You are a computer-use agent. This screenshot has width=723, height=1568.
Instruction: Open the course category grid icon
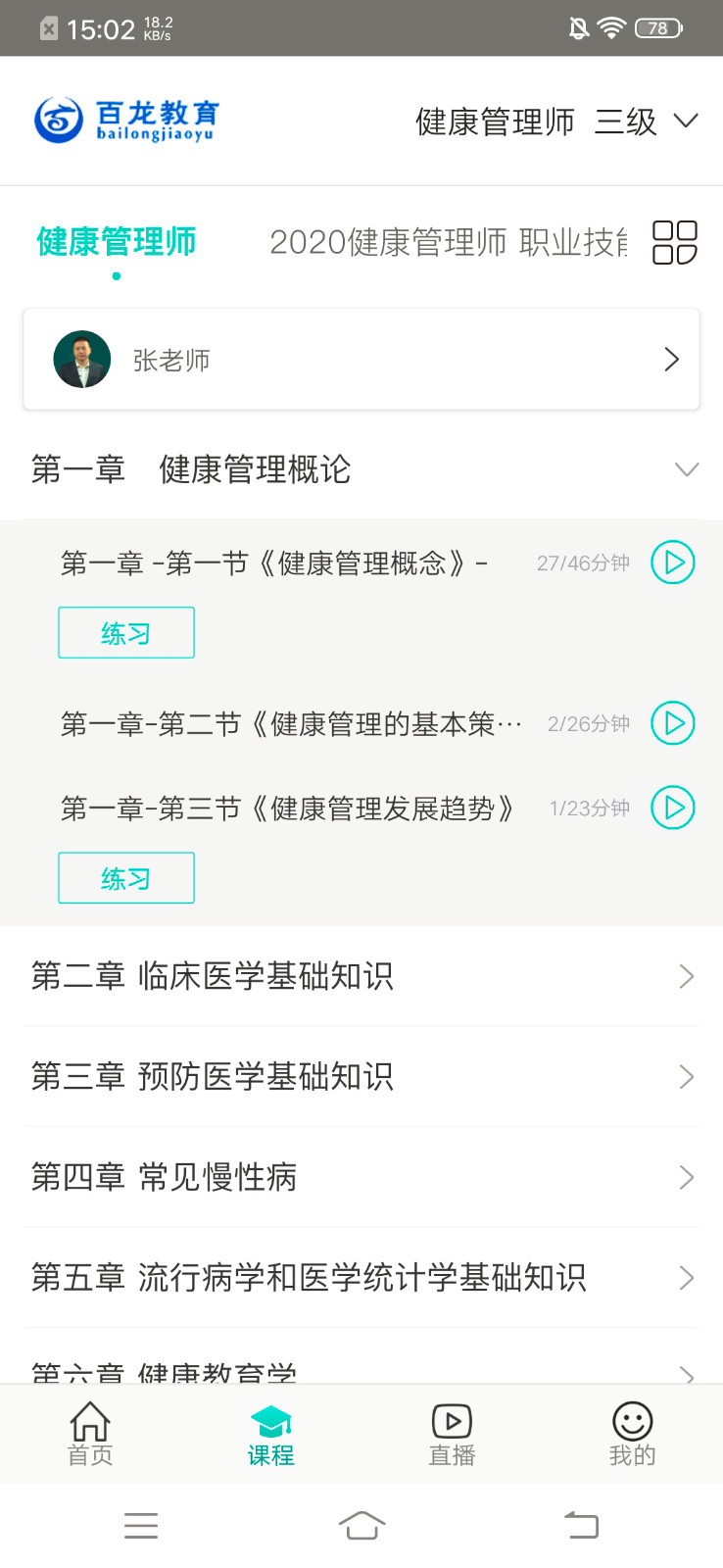coord(673,241)
